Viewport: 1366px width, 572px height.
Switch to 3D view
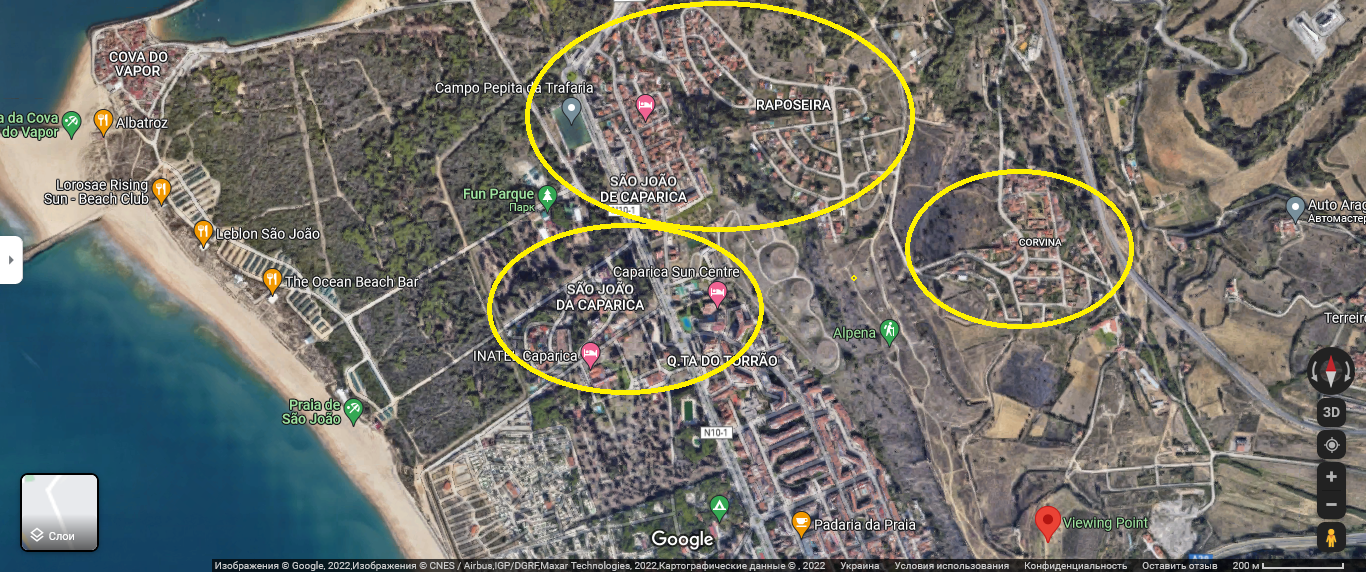(1331, 412)
